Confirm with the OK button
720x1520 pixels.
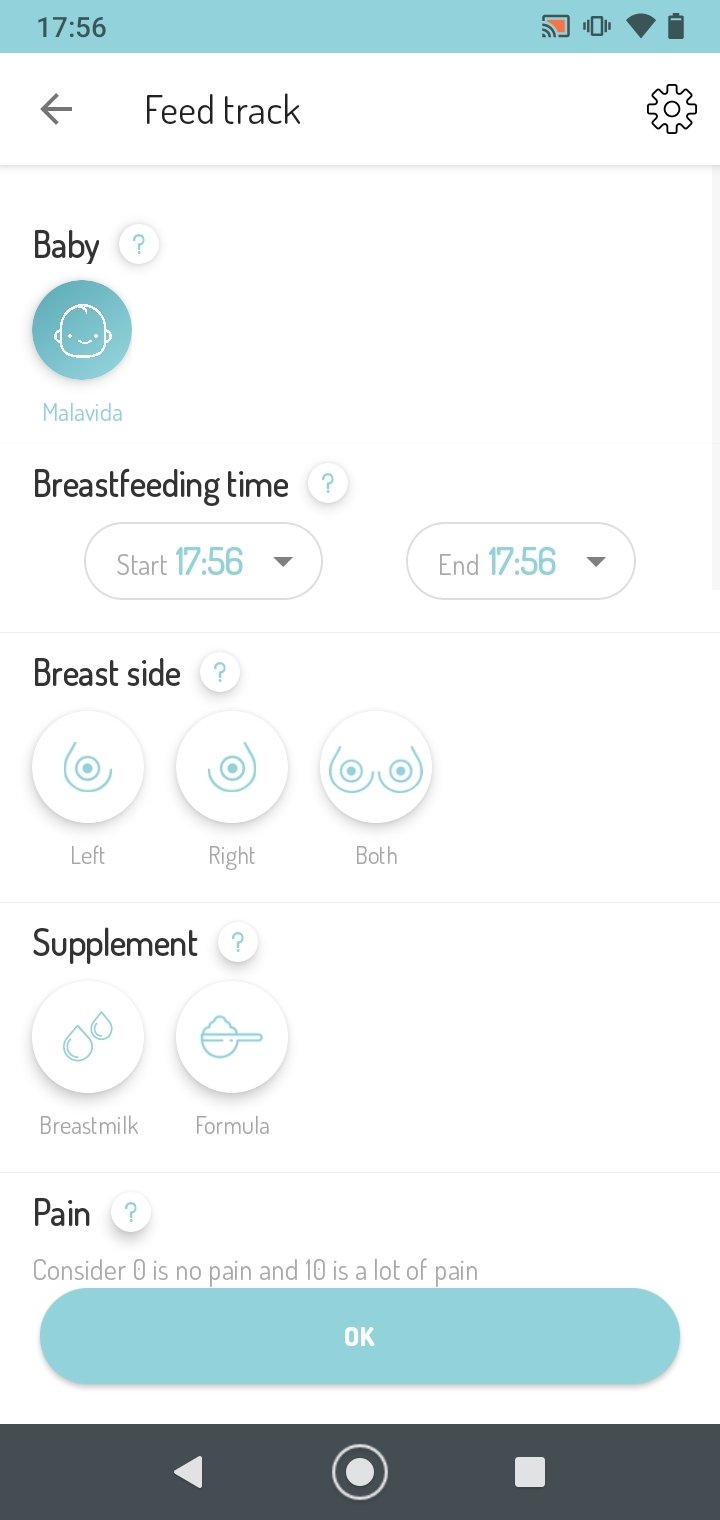[360, 1336]
